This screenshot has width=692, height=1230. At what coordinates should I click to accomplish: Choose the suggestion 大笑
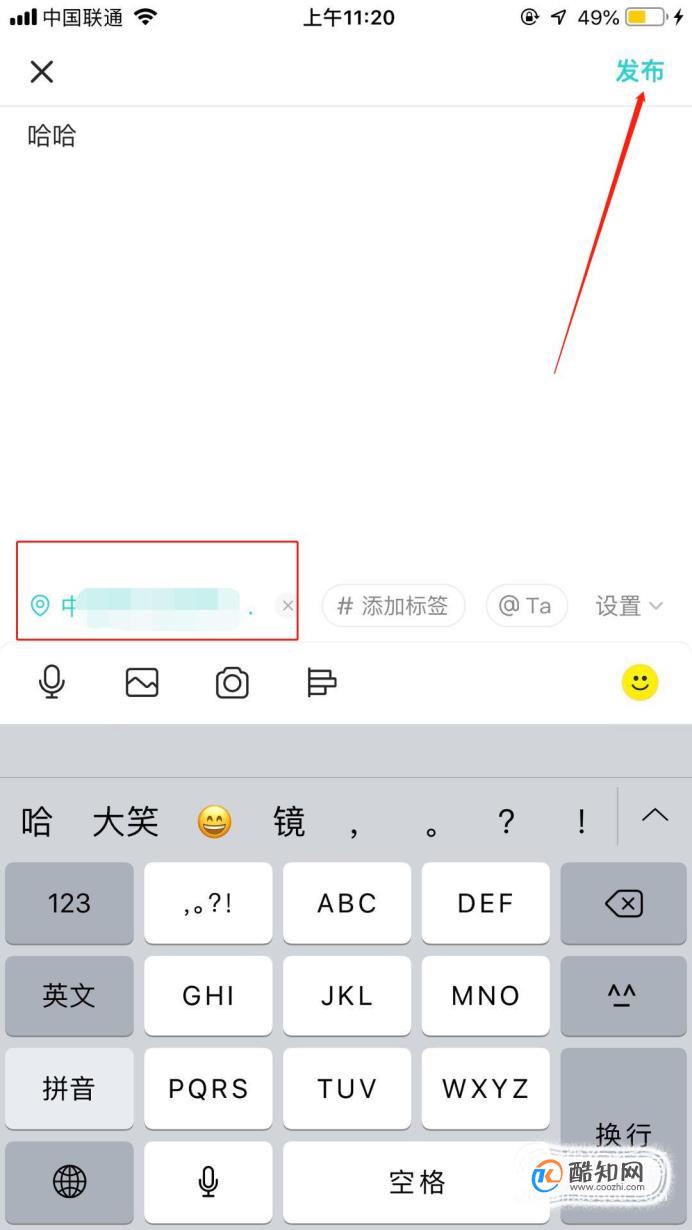[125, 822]
